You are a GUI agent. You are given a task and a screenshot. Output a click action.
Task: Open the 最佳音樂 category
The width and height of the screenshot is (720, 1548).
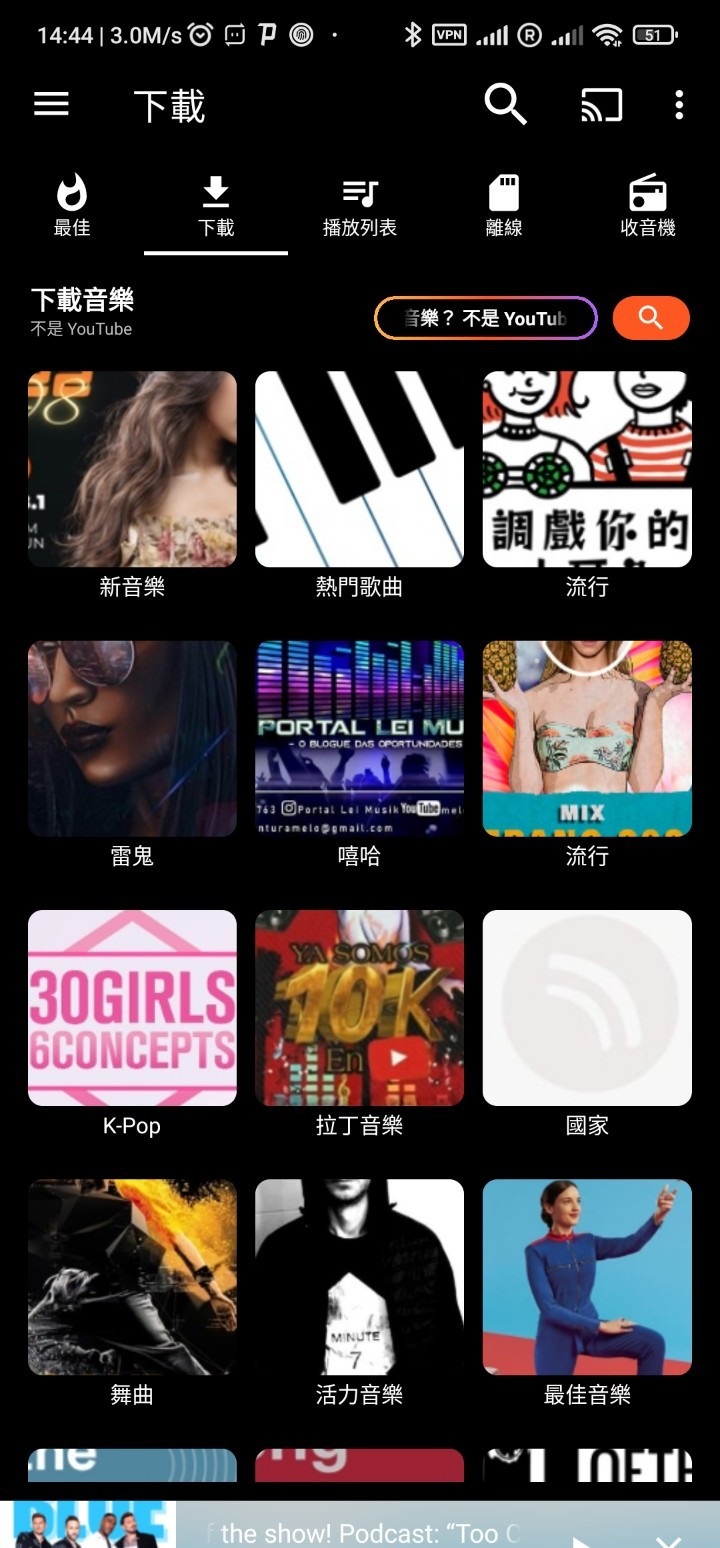(x=587, y=1277)
